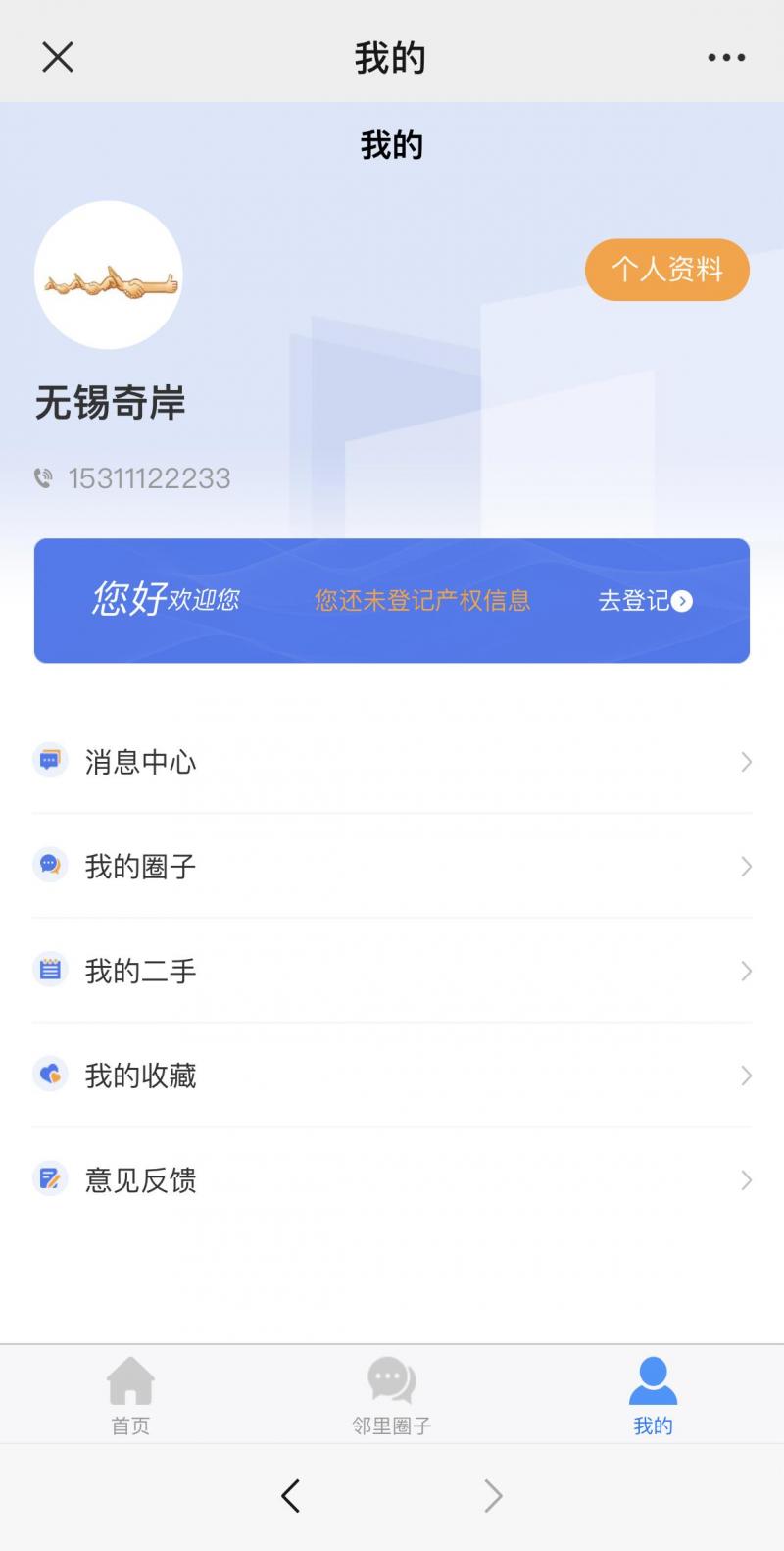The width and height of the screenshot is (784, 1551).
Task: Tap the profile avatar picture
Action: pos(109,275)
